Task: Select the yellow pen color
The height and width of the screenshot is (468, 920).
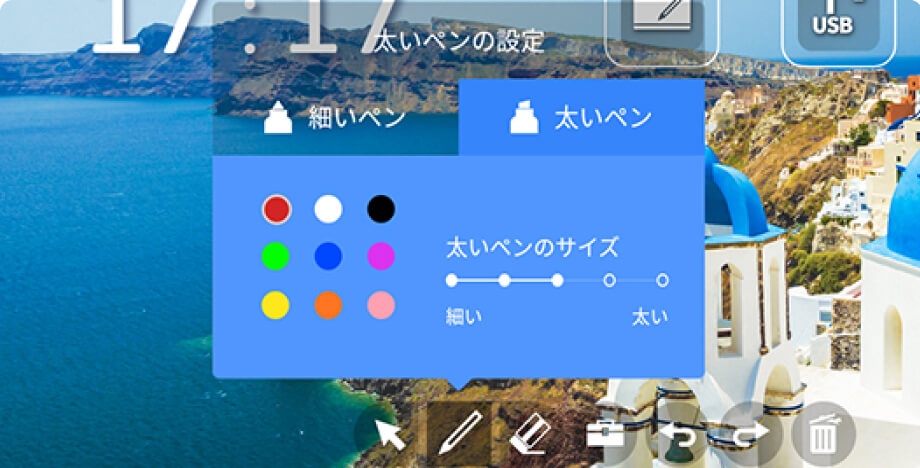Action: (x=276, y=305)
